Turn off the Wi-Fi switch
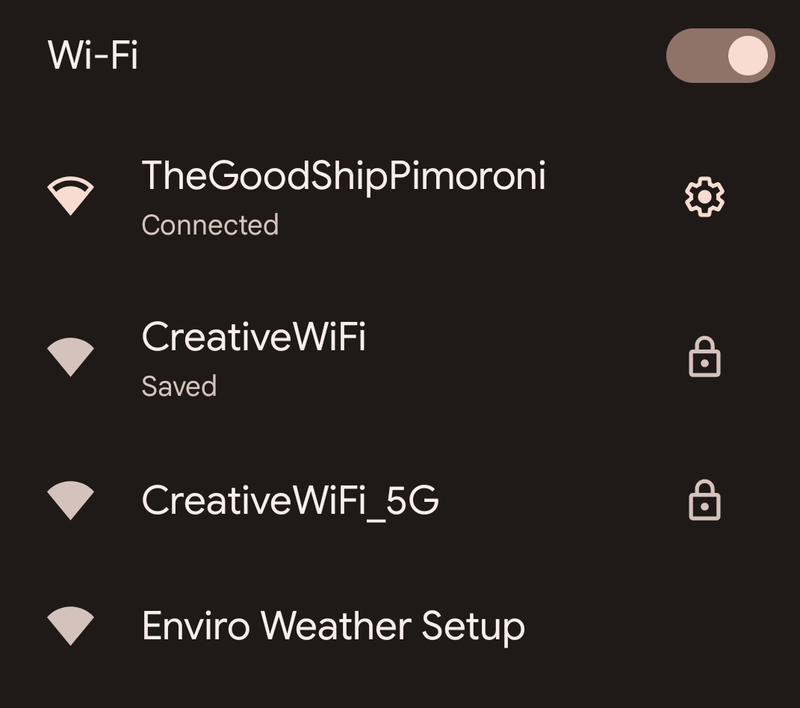 (x=720, y=56)
